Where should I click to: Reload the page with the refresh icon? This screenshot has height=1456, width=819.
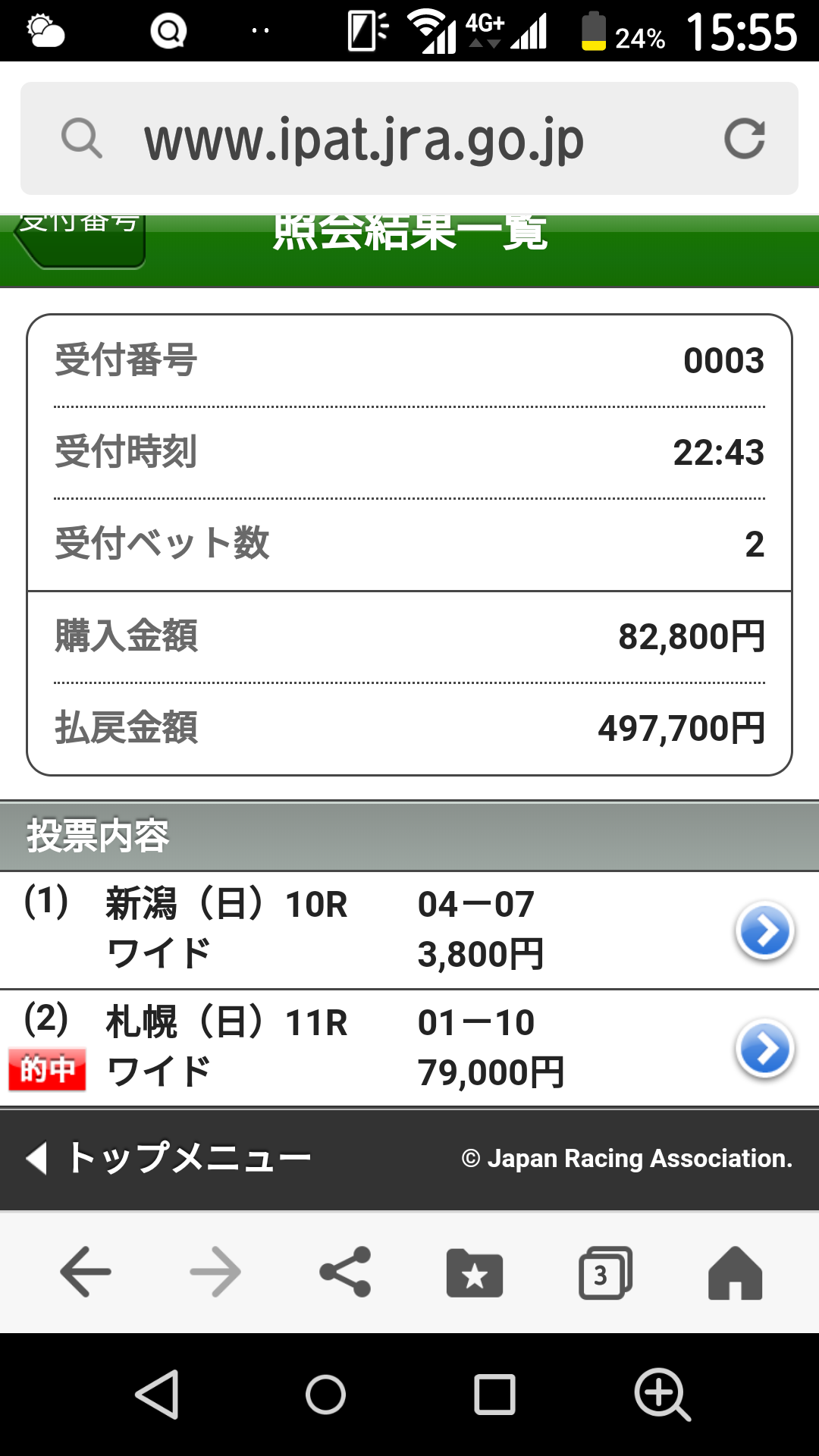[x=744, y=139]
